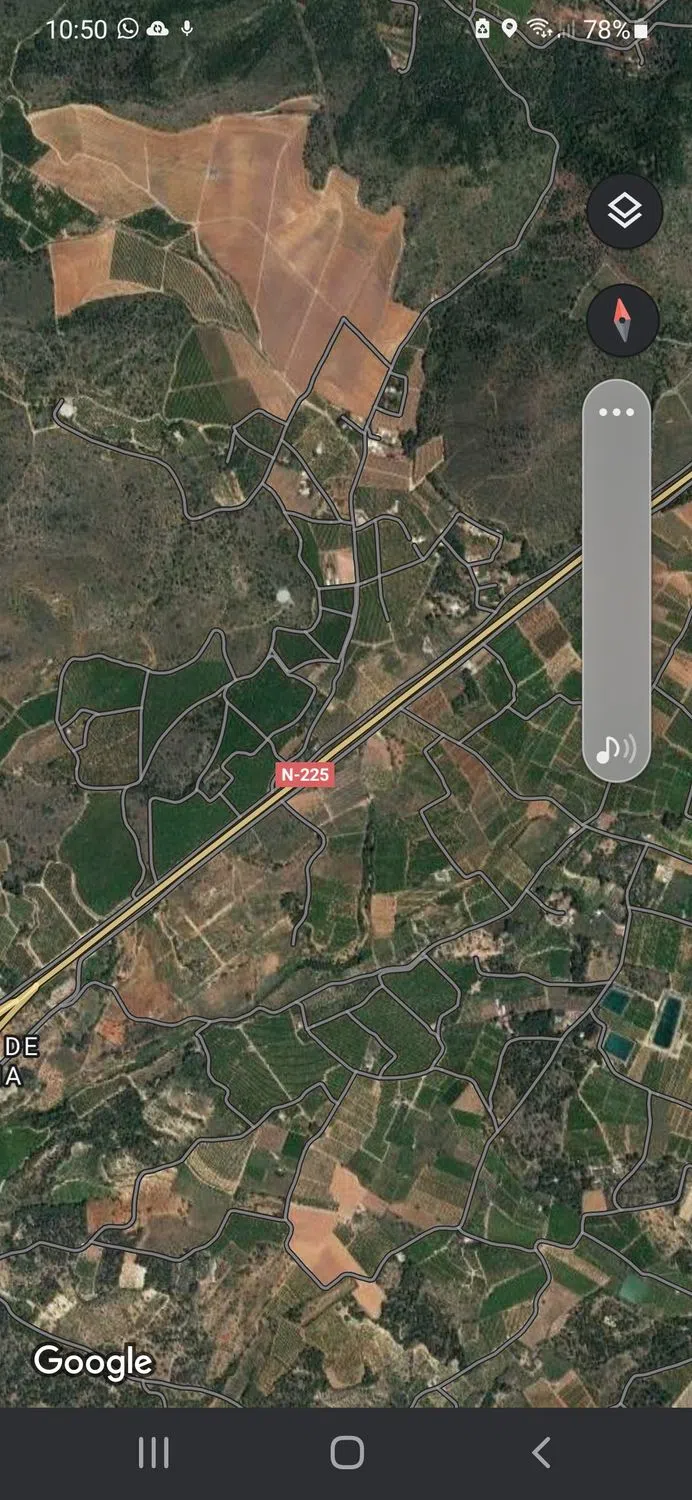The image size is (692, 1500).
Task: Open the volume panel's three-dot options
Action: tap(616, 412)
